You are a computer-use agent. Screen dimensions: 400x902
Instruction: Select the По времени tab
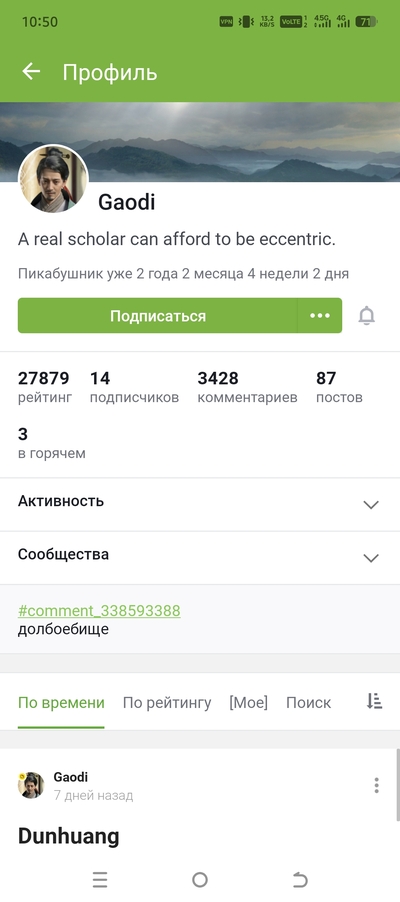point(61,702)
